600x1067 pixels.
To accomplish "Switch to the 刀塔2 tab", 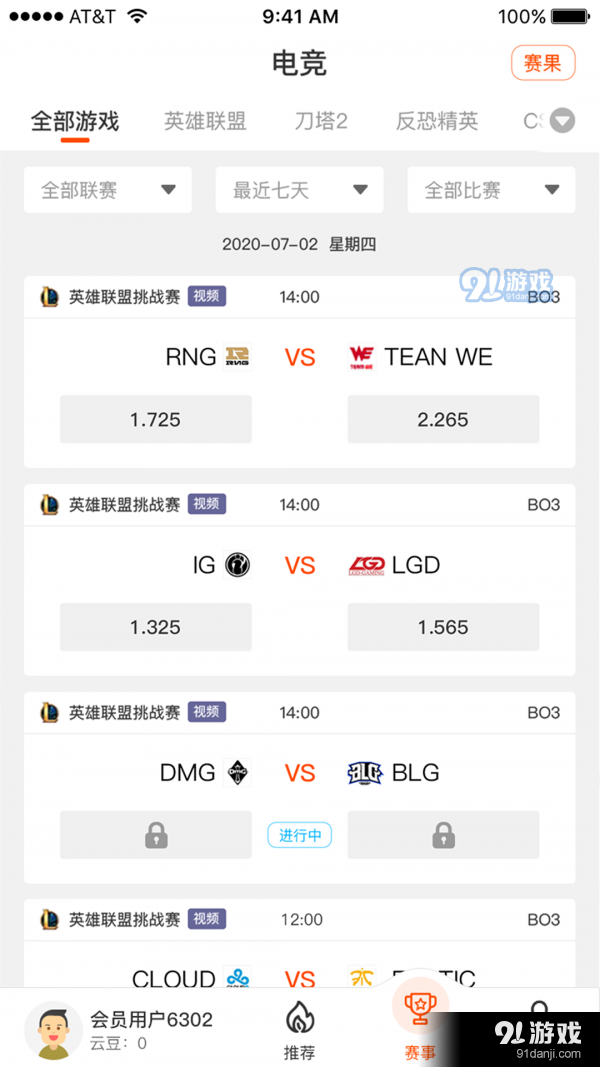I will [321, 122].
